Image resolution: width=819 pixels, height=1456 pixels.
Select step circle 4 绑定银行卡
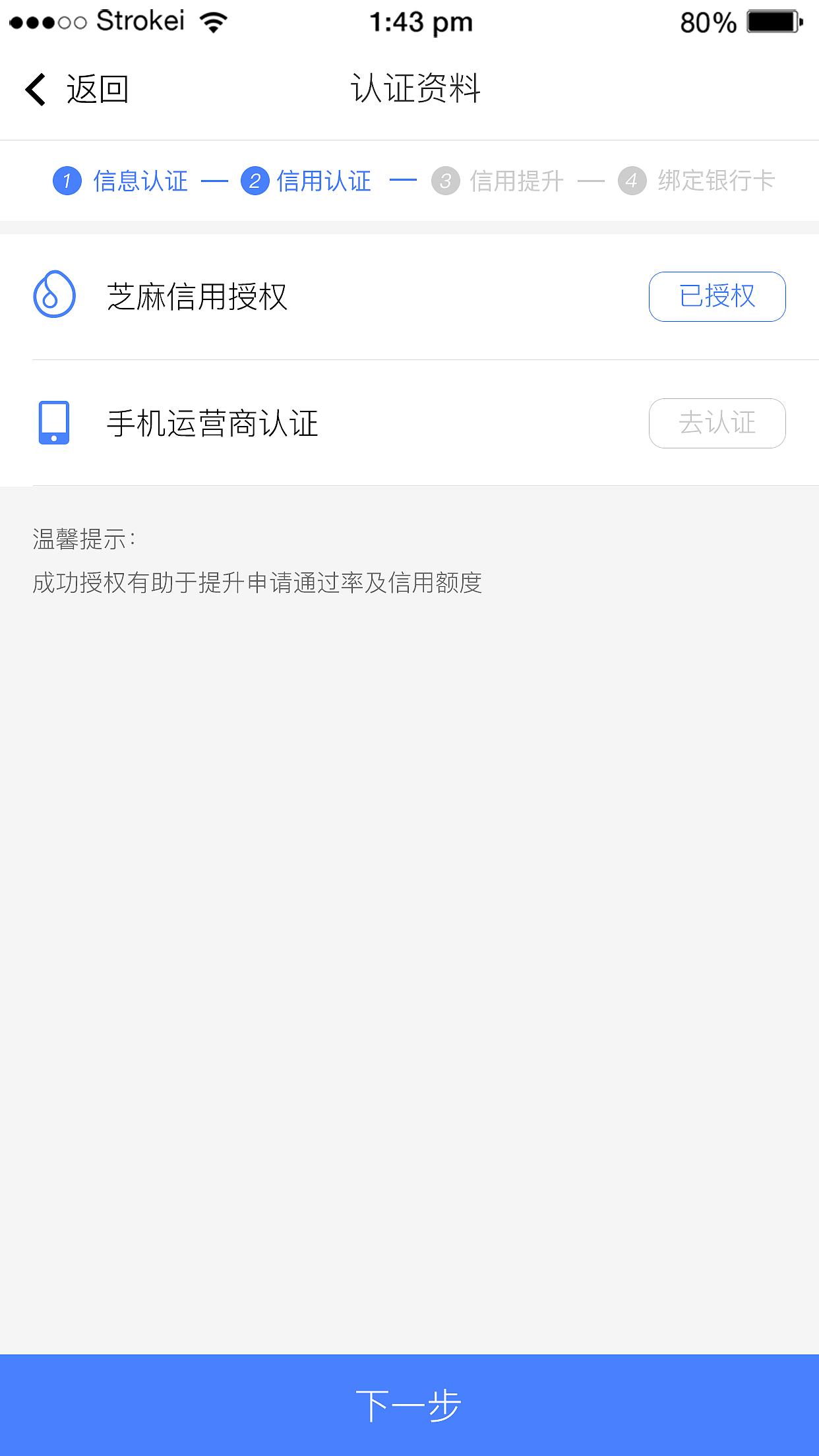click(631, 181)
